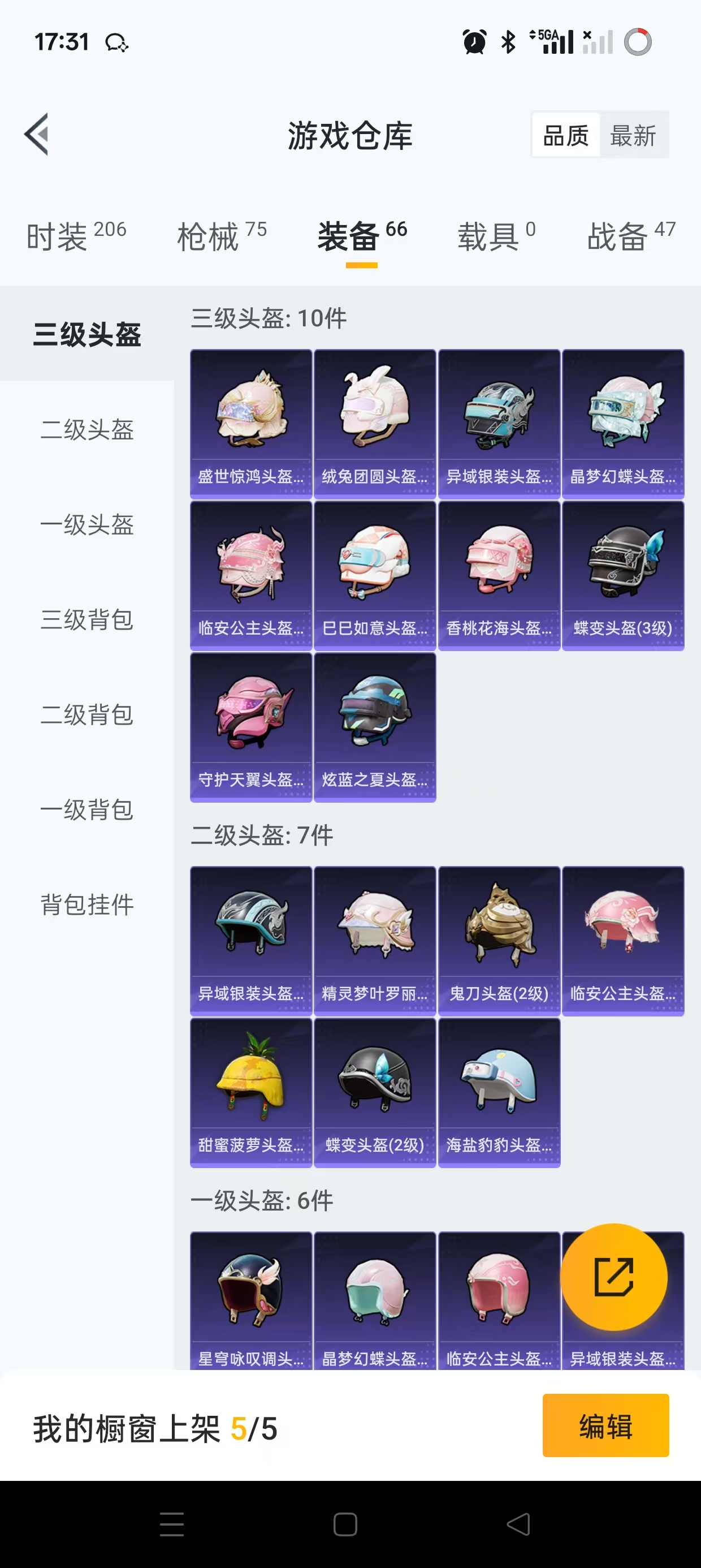701x1568 pixels.
Task: Open the 盛世惊鸿头盔 item
Action: coord(250,424)
